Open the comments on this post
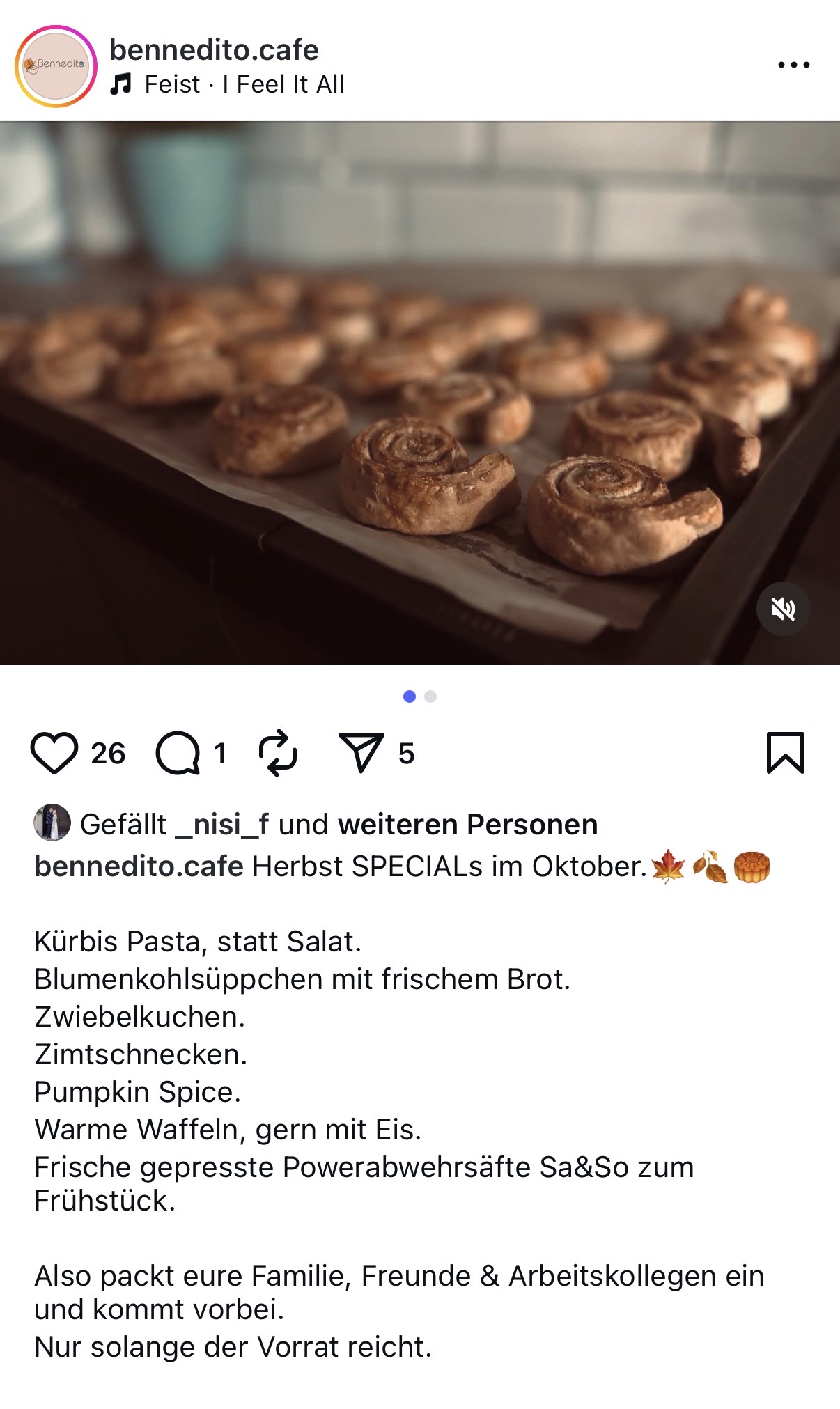The width and height of the screenshot is (840, 1409). pyautogui.click(x=178, y=753)
